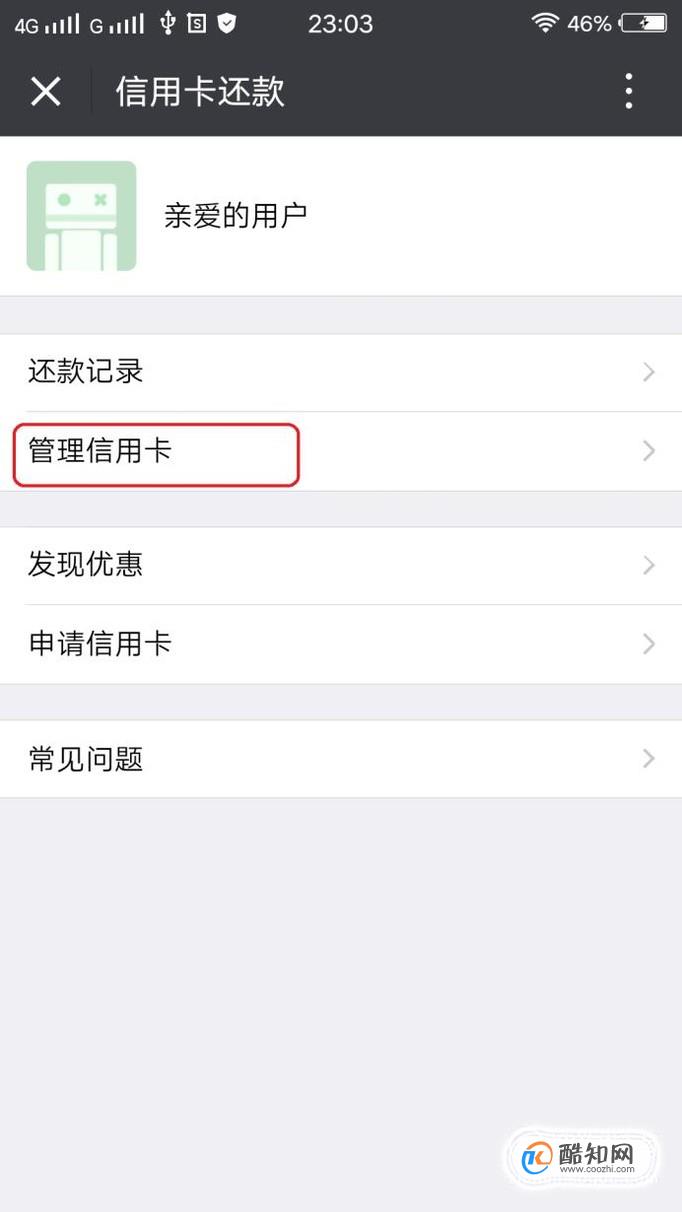Close the 信用卡还款 page
Screen dimensions: 682x1212
click(46, 92)
